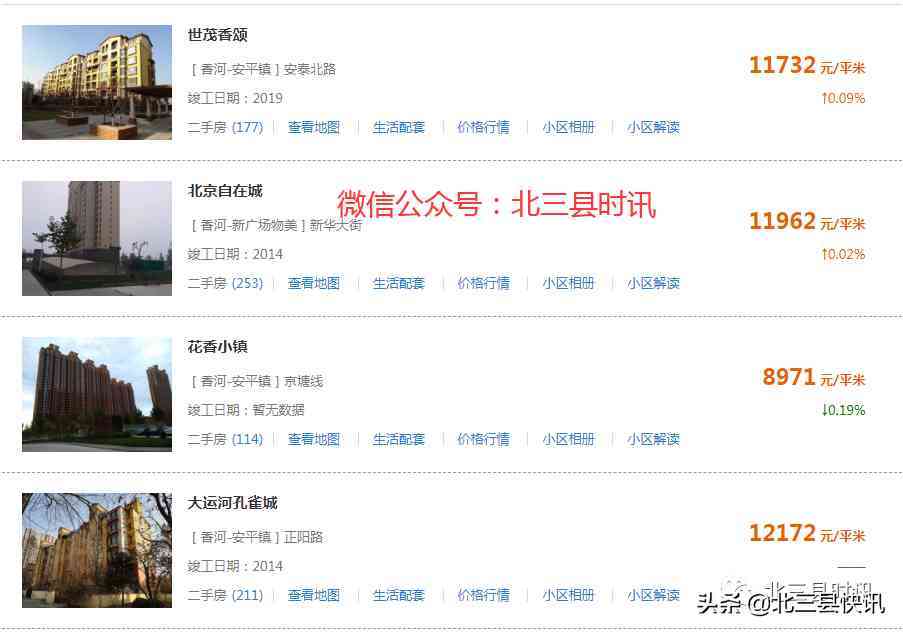
Task: View 二手房 (211) for 大运河孔雀城
Action: point(225,596)
